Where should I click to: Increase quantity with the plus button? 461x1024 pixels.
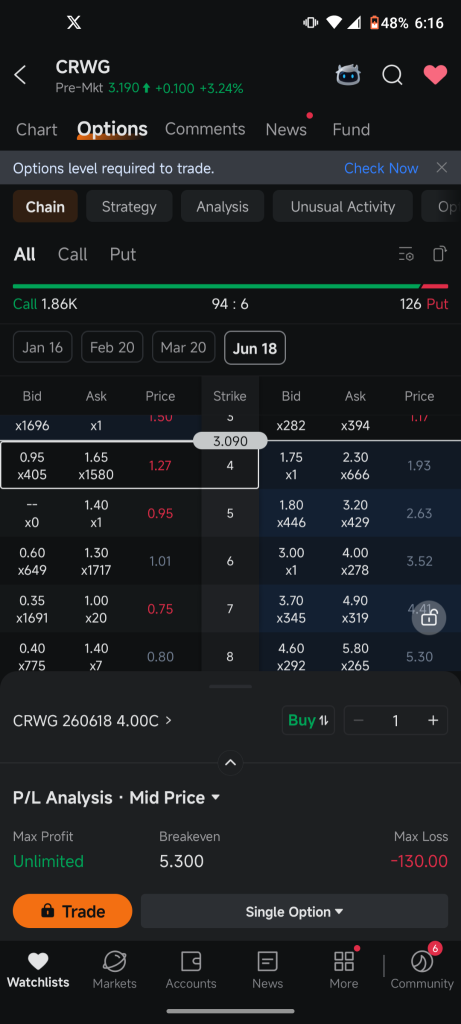point(432,720)
